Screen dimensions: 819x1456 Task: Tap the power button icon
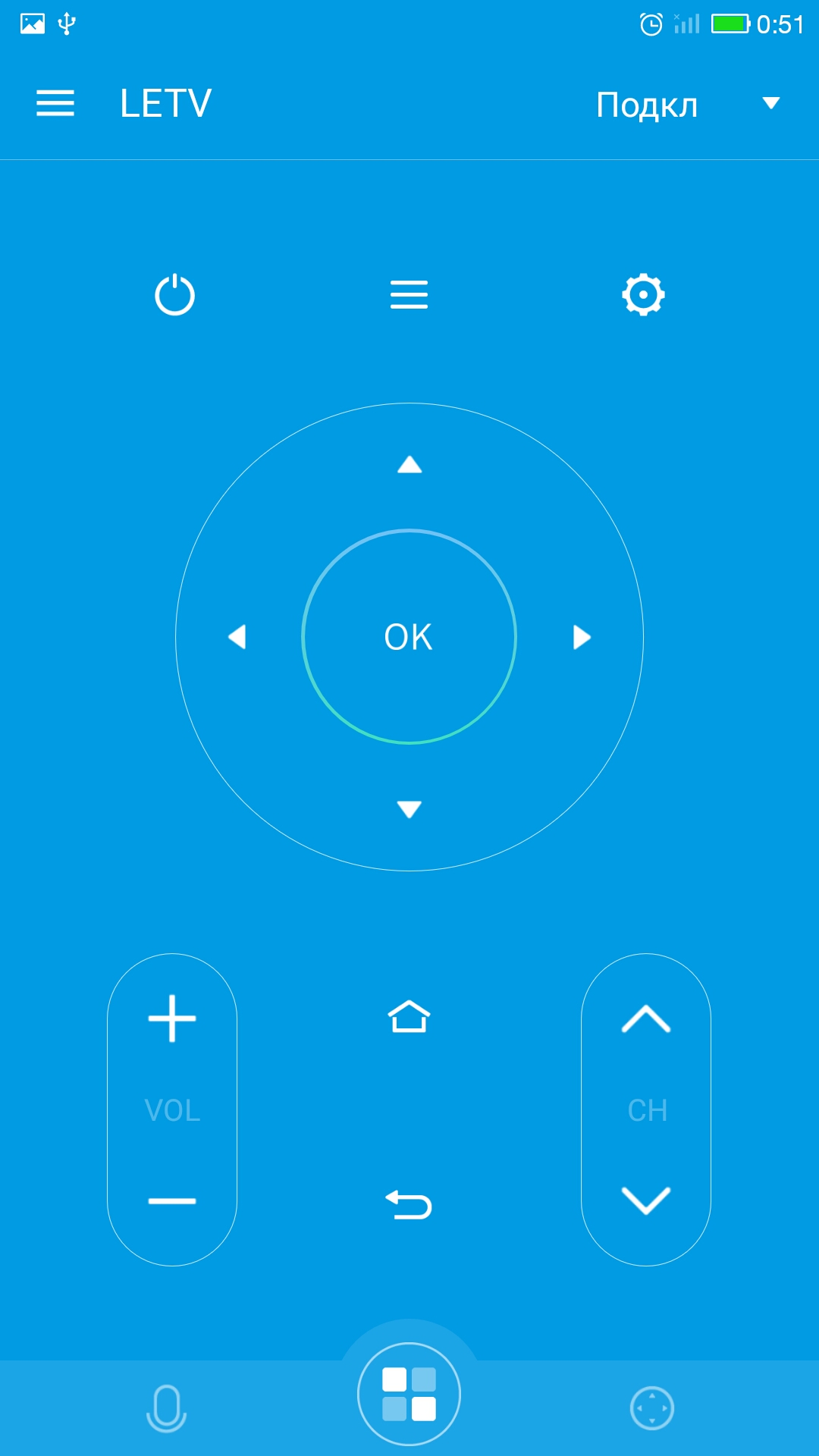(x=175, y=294)
